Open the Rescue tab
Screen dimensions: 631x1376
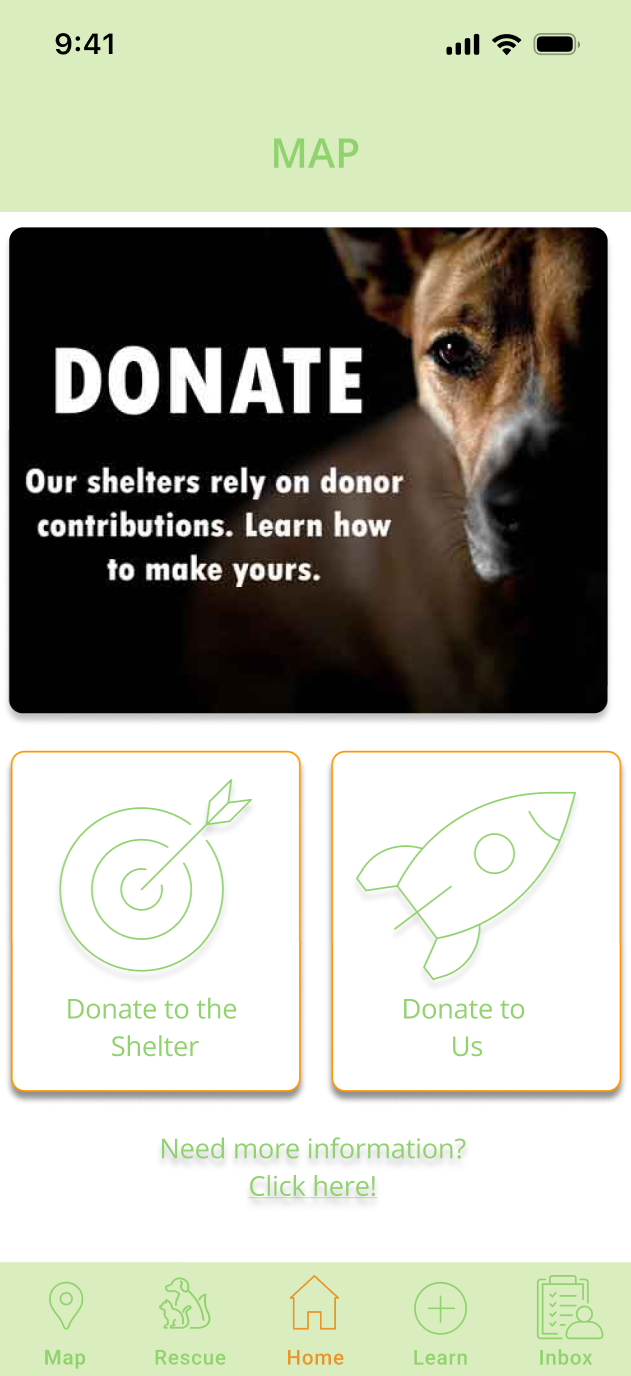tap(189, 1322)
